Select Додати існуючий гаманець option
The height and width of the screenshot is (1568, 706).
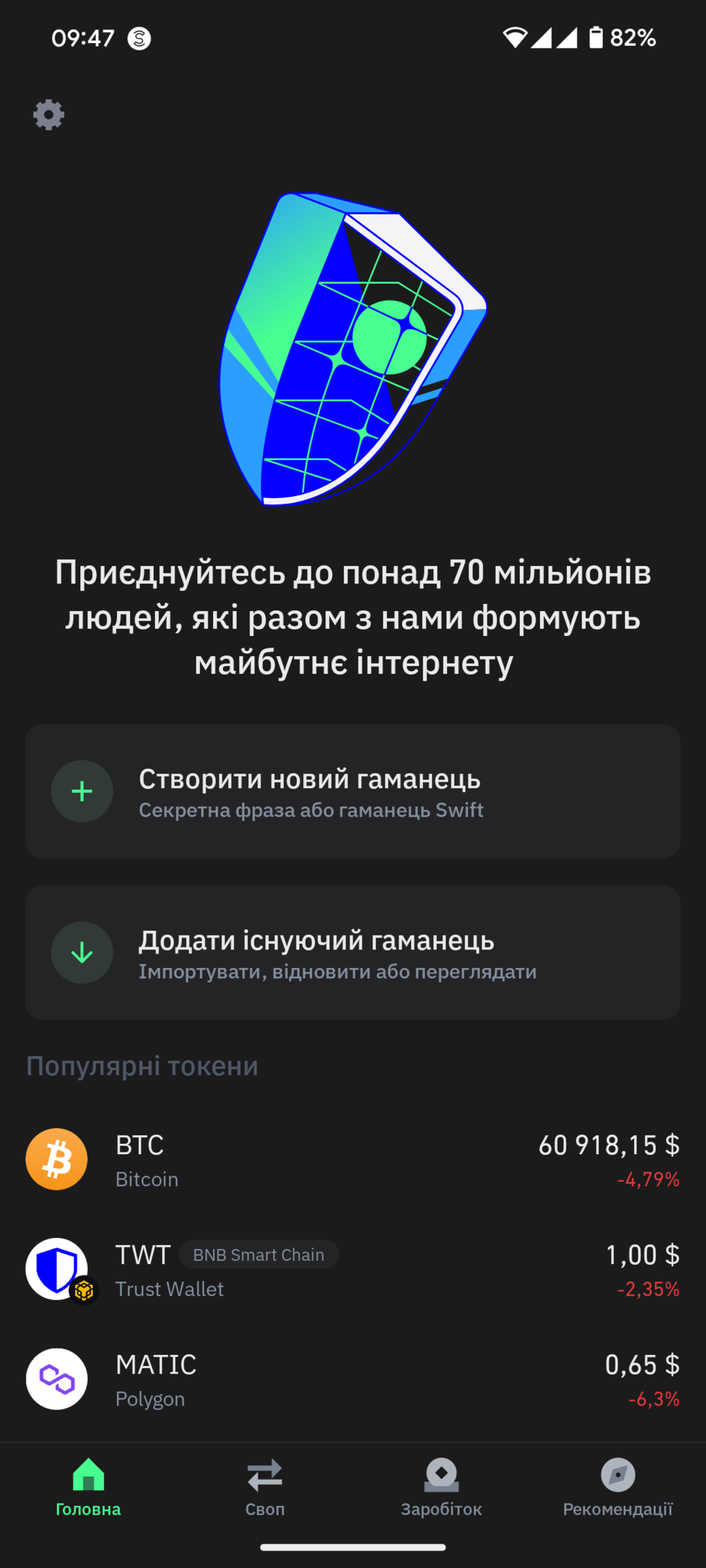pos(353,952)
